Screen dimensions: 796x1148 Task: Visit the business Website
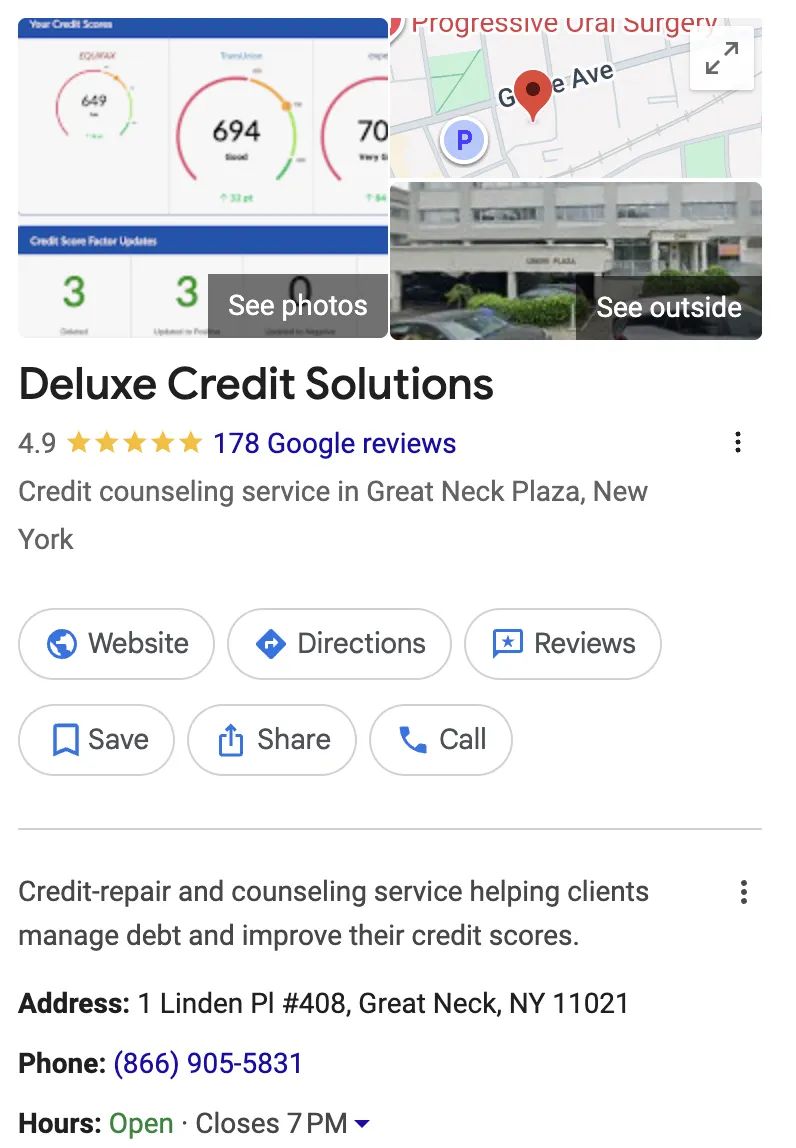pos(116,644)
